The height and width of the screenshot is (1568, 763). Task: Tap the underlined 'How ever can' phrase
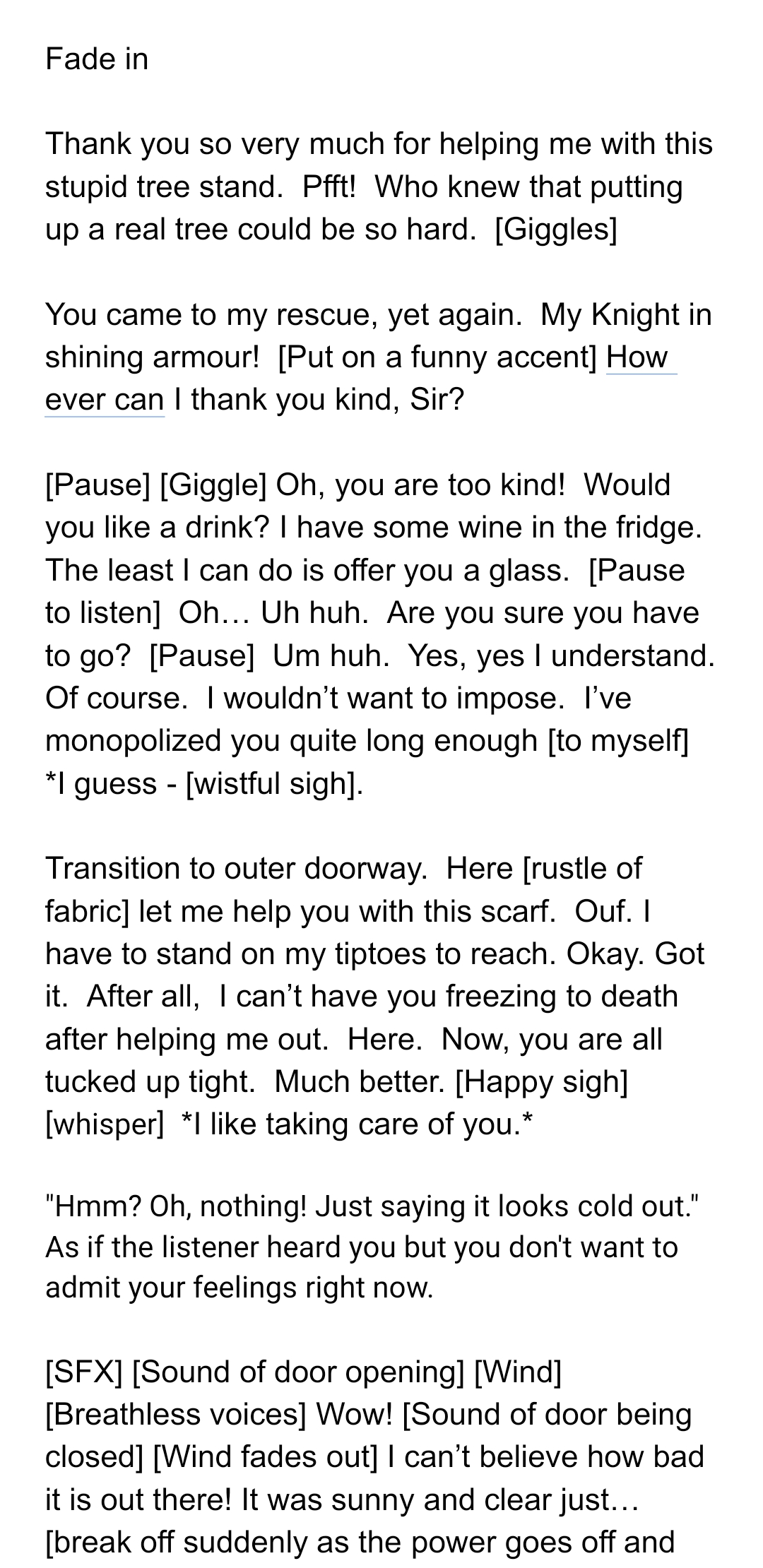[x=104, y=400]
